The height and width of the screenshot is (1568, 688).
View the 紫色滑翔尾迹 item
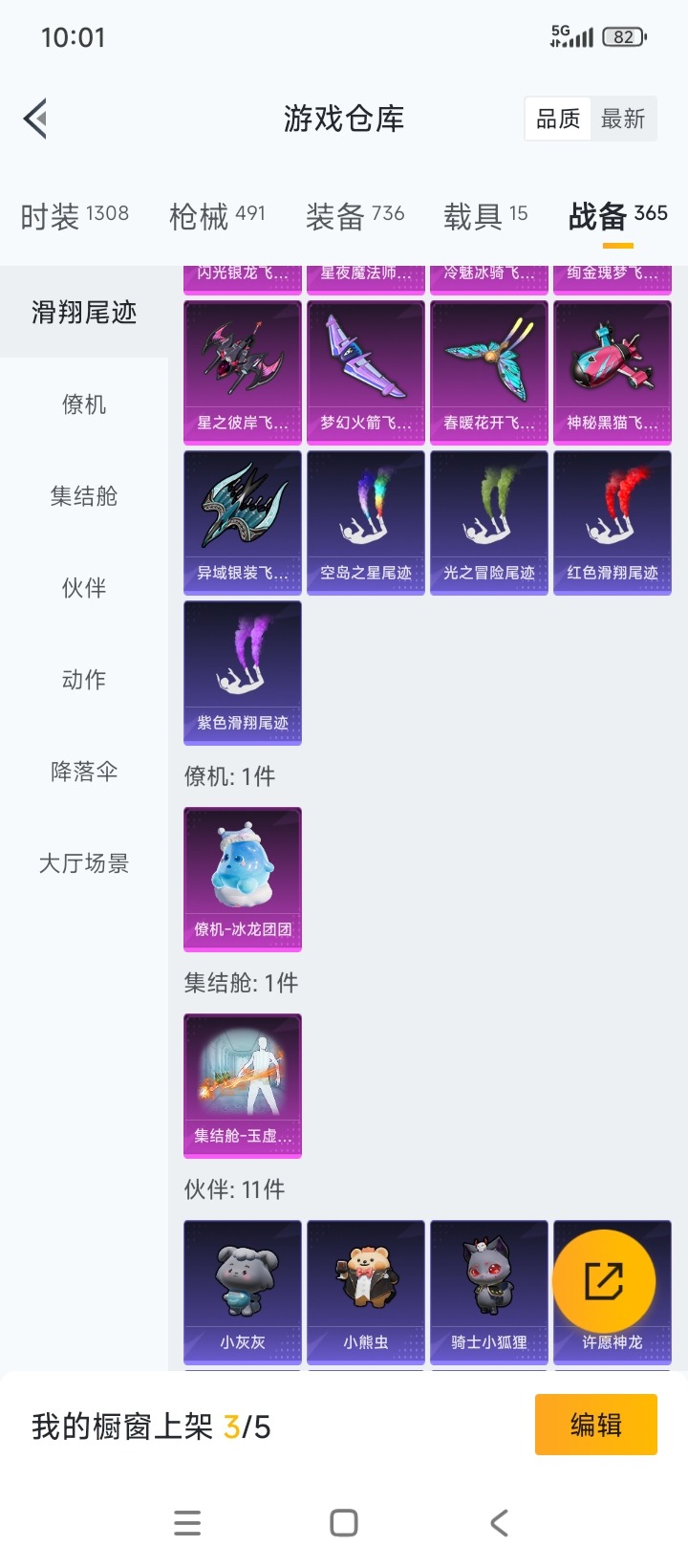pos(243,672)
